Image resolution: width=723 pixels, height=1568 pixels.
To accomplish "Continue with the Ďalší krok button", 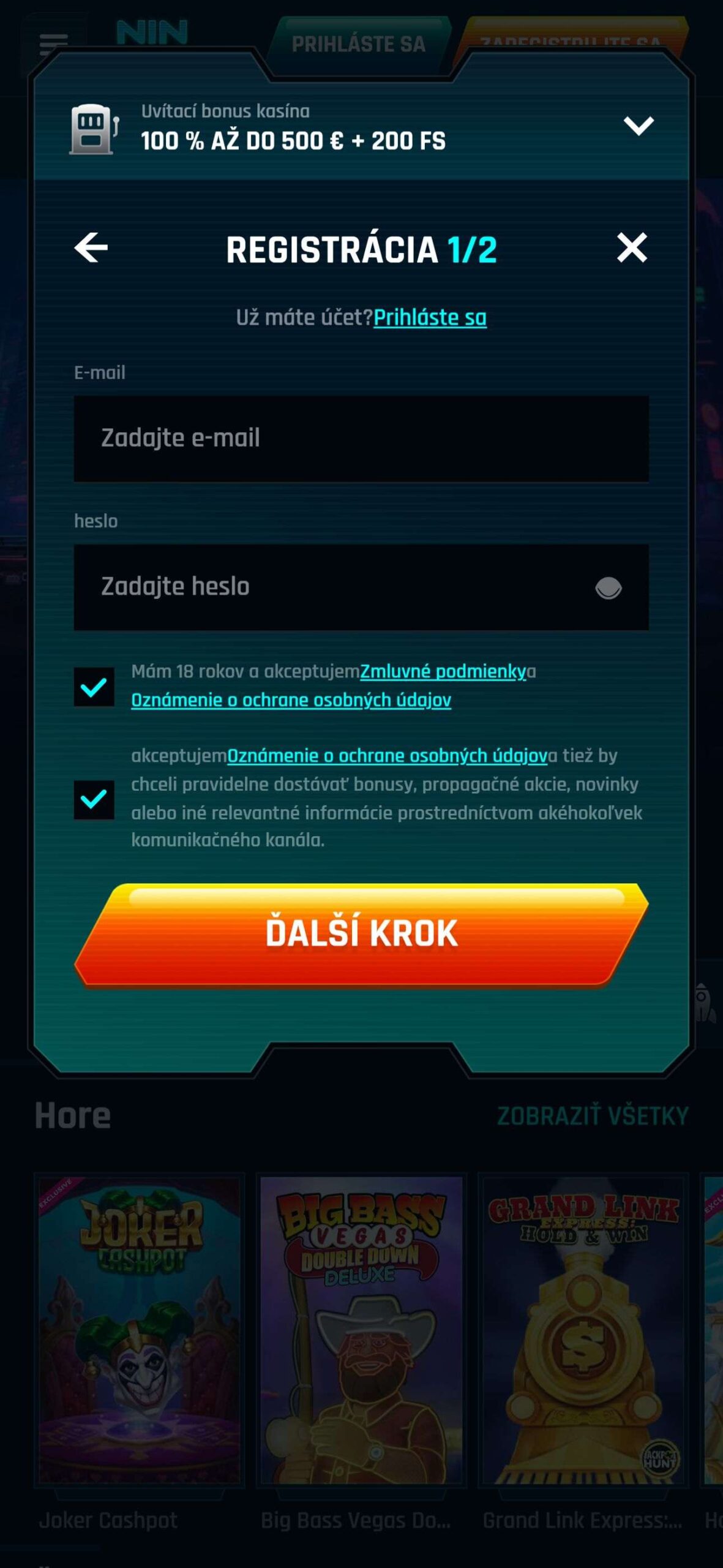I will [x=361, y=933].
